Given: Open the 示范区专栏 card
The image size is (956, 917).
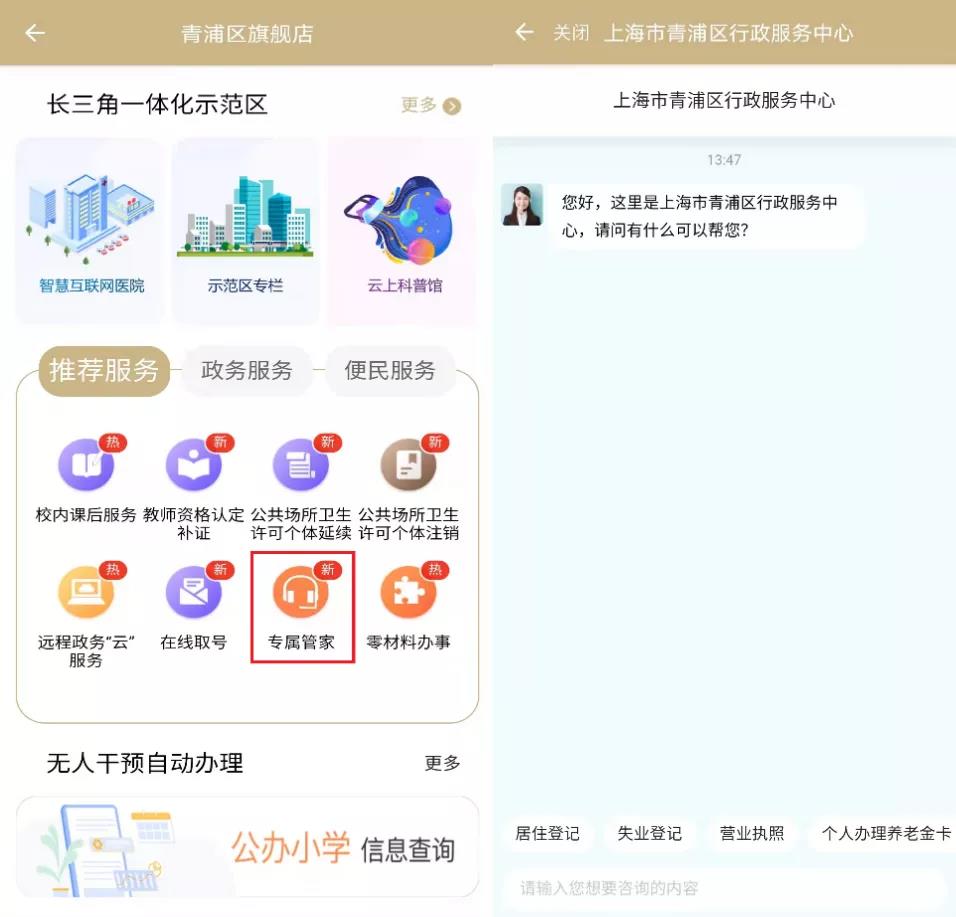Looking at the screenshot, I should [x=246, y=232].
